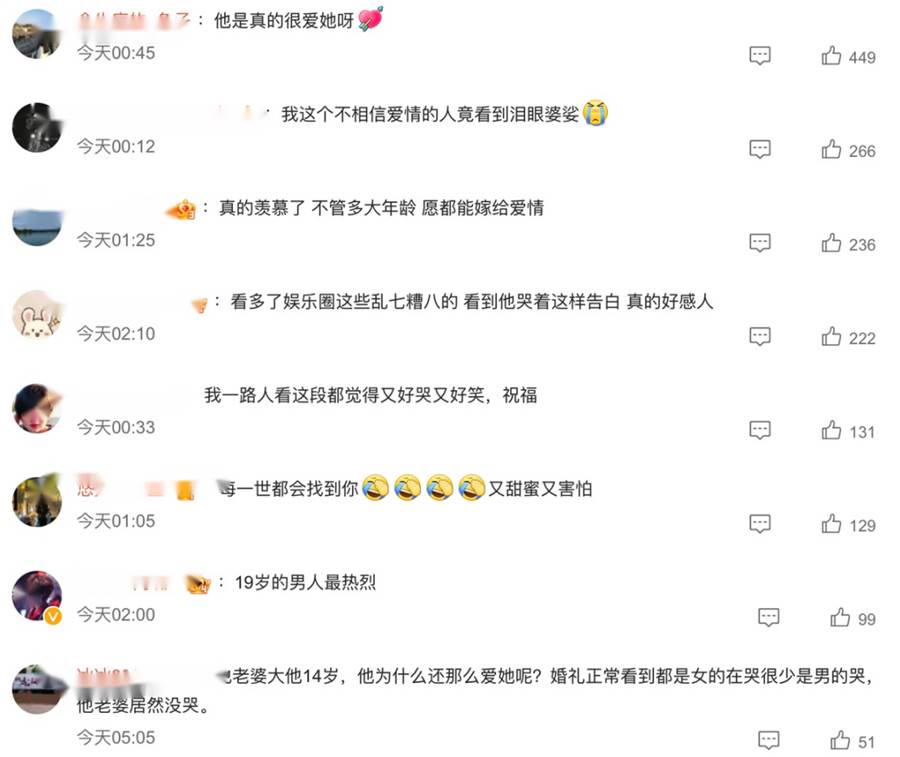The width and height of the screenshot is (900, 757).
Task: Reply to the comment '他是真的很爱她呀'
Action: coord(760,56)
